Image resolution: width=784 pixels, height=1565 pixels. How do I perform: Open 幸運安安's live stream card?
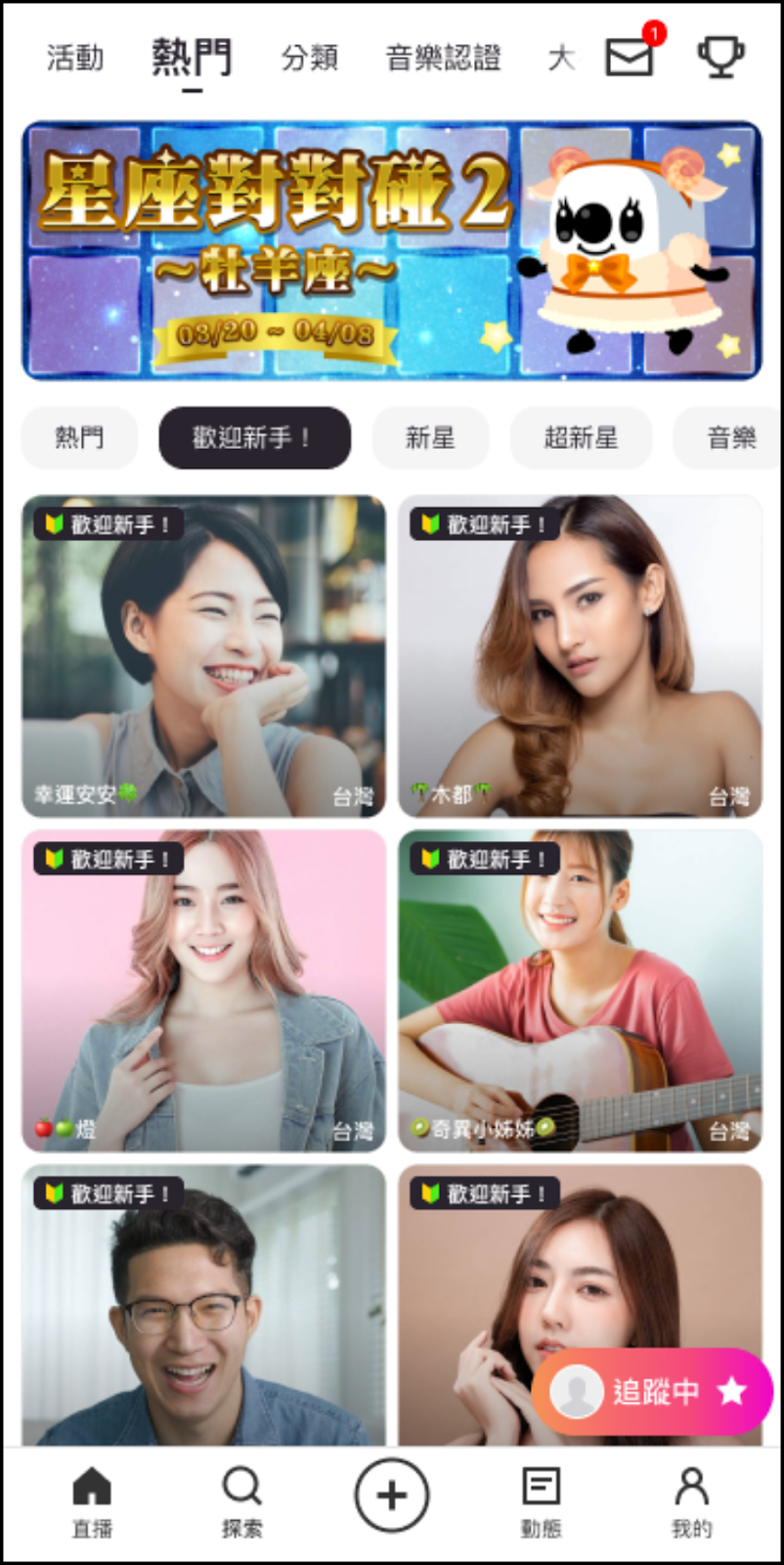203,655
